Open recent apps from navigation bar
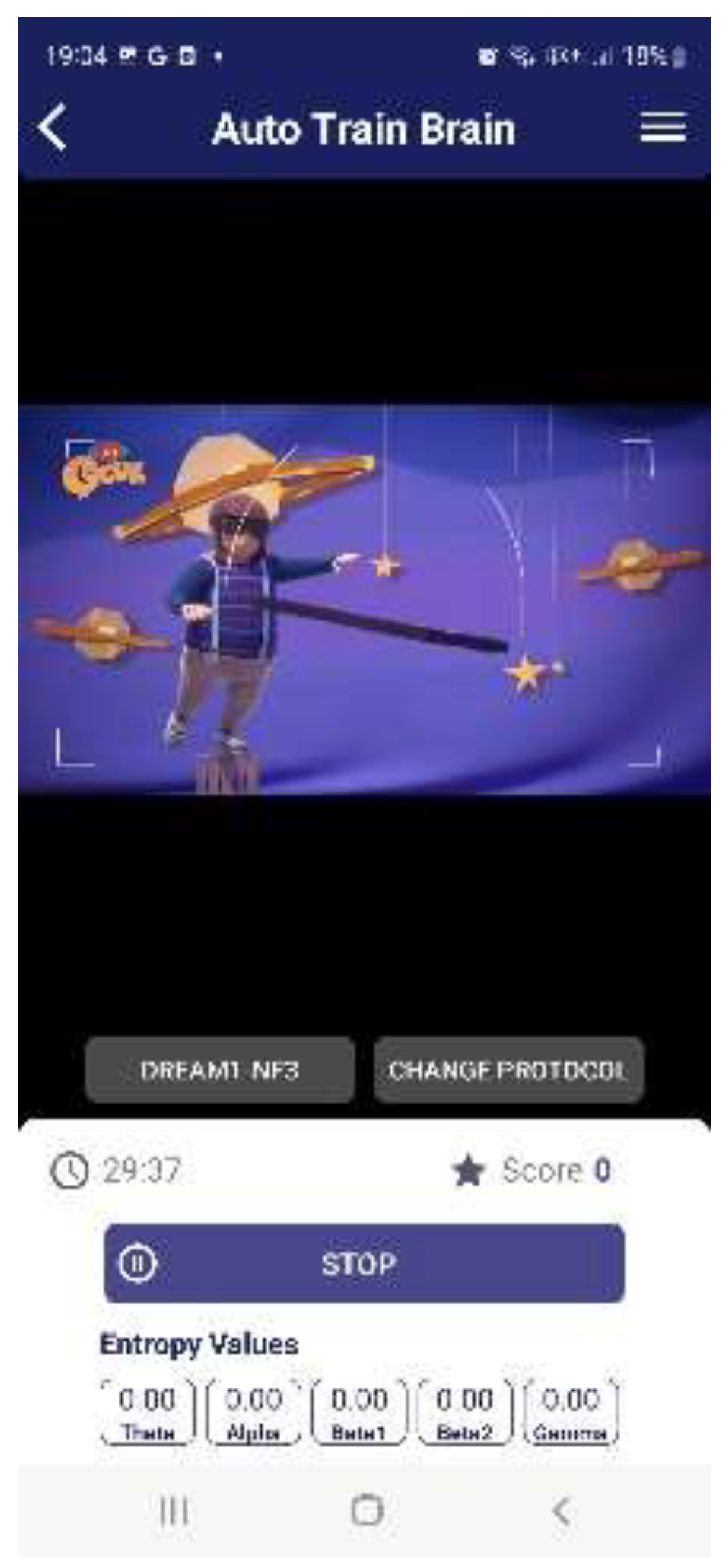 pyautogui.click(x=173, y=1511)
